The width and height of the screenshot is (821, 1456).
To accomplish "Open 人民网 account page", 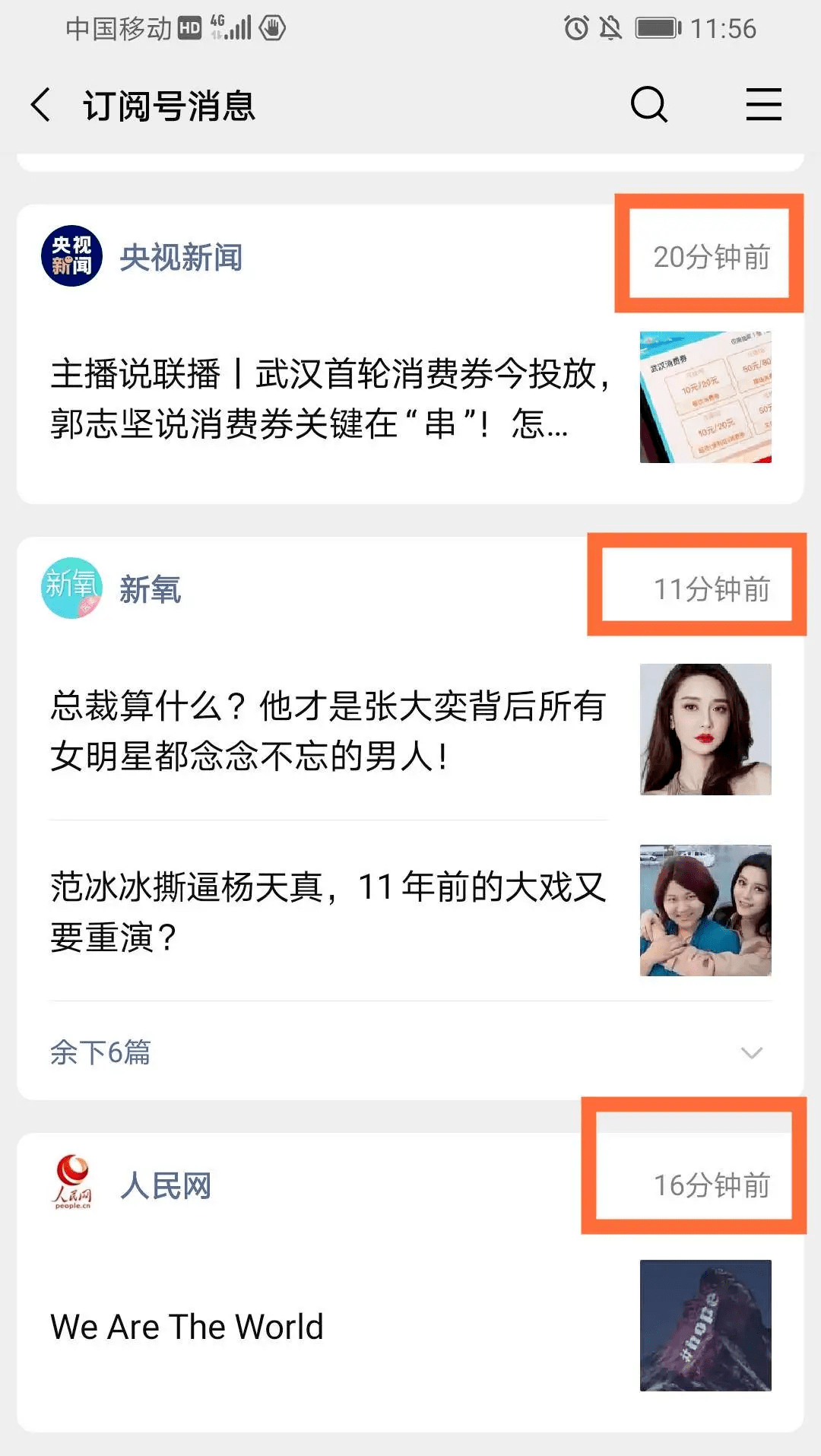I will (x=165, y=1185).
